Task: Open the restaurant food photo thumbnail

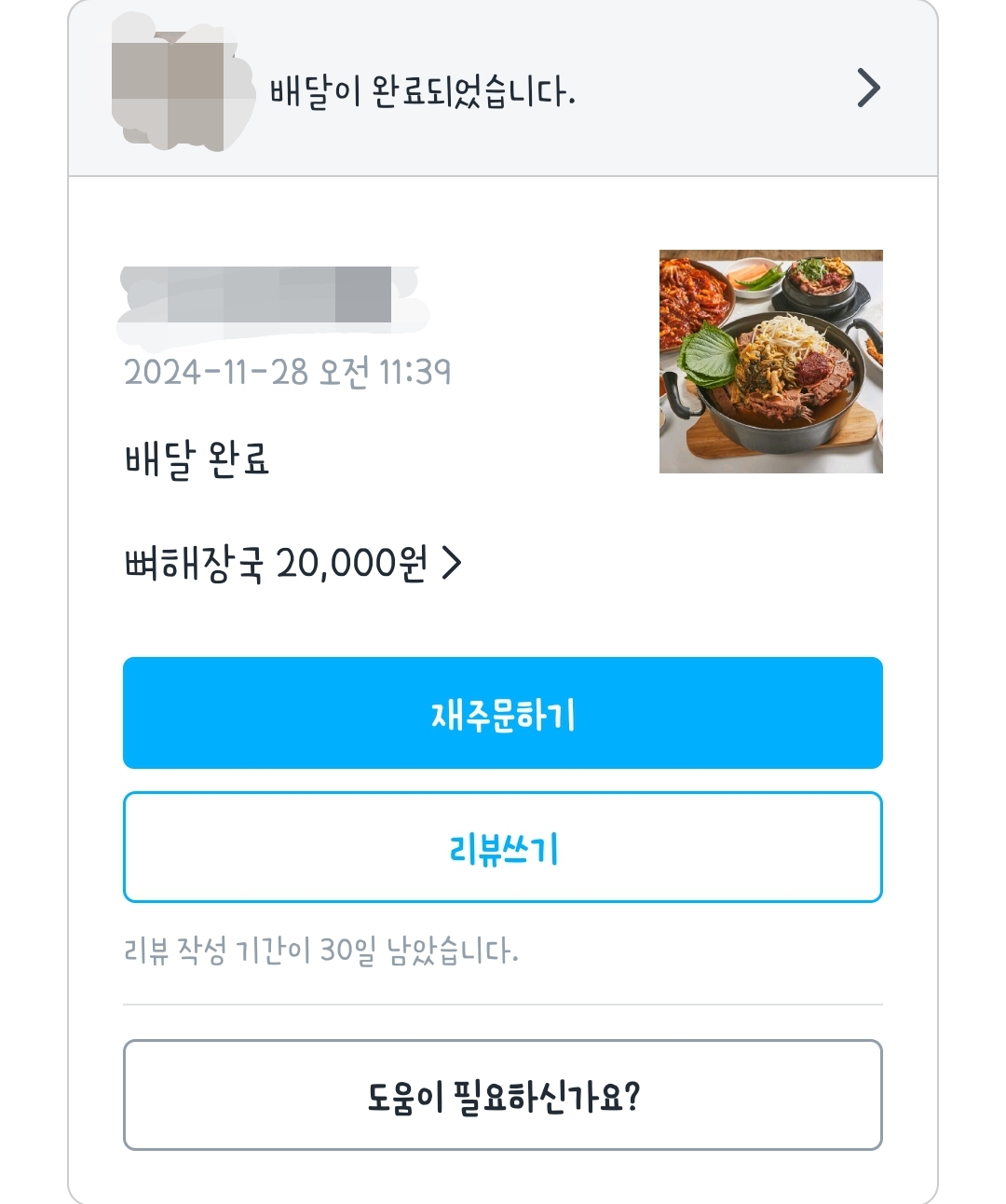Action: pyautogui.click(x=770, y=362)
